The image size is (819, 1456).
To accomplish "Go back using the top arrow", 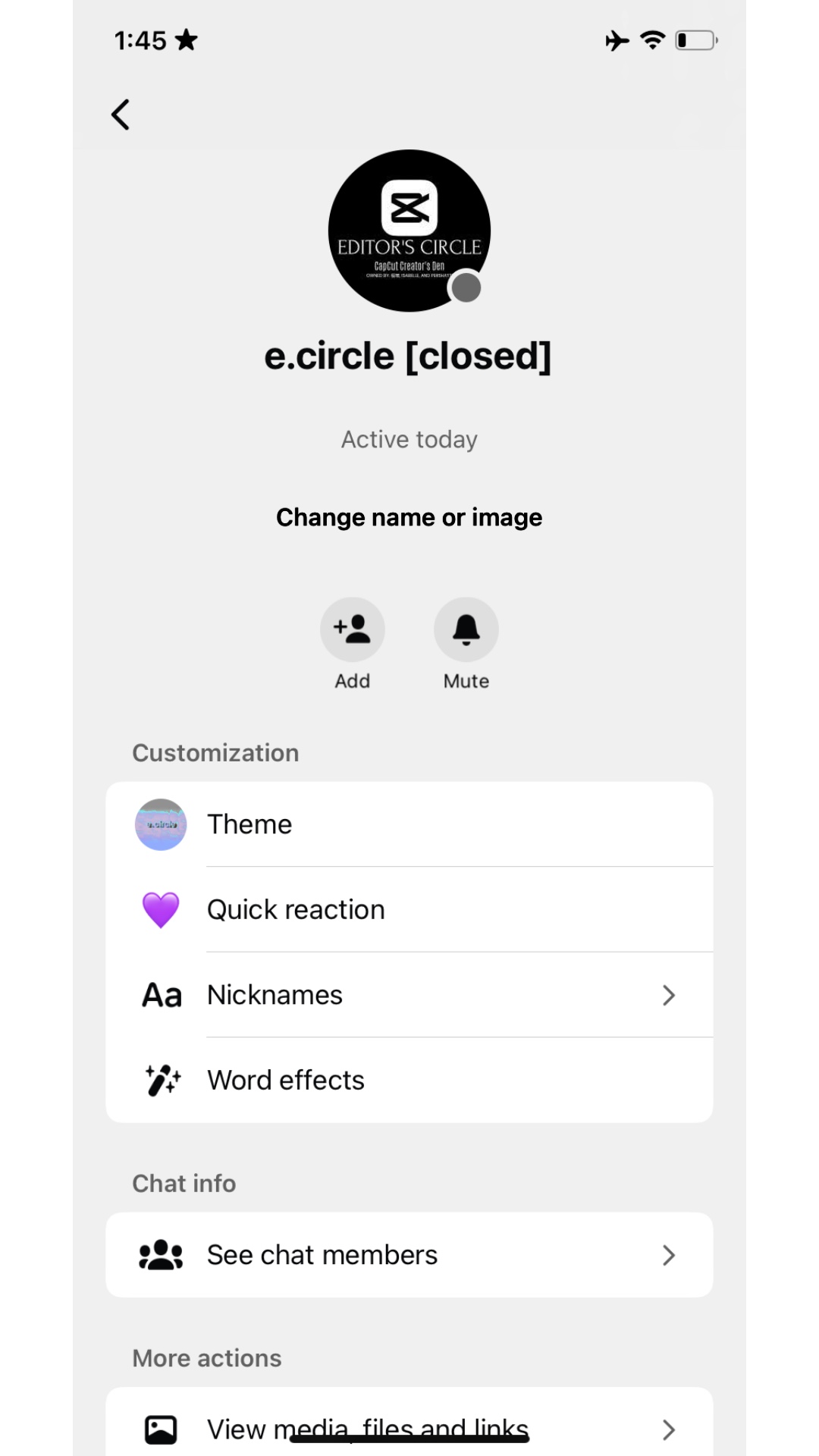I will coord(121,115).
